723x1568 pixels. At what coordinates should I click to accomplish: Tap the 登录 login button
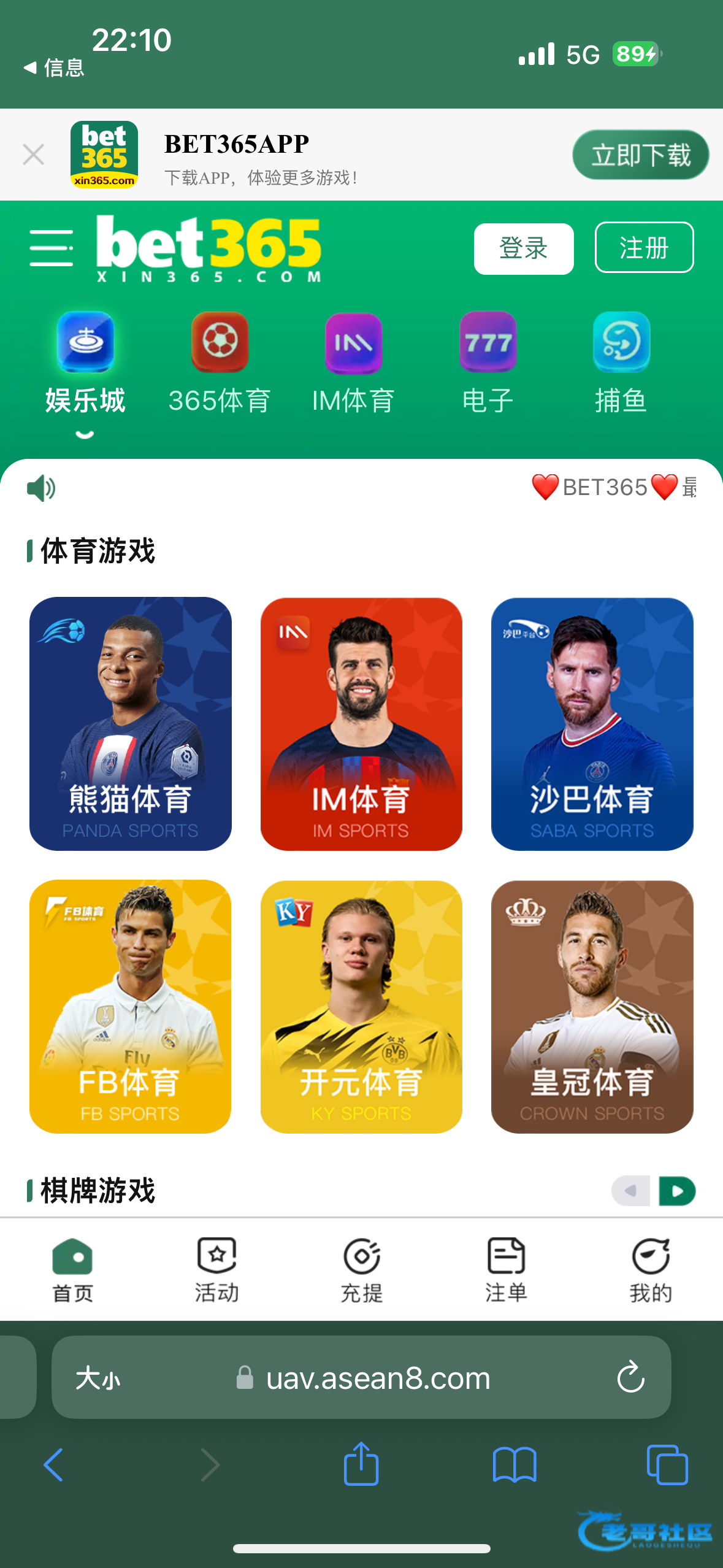tap(523, 248)
